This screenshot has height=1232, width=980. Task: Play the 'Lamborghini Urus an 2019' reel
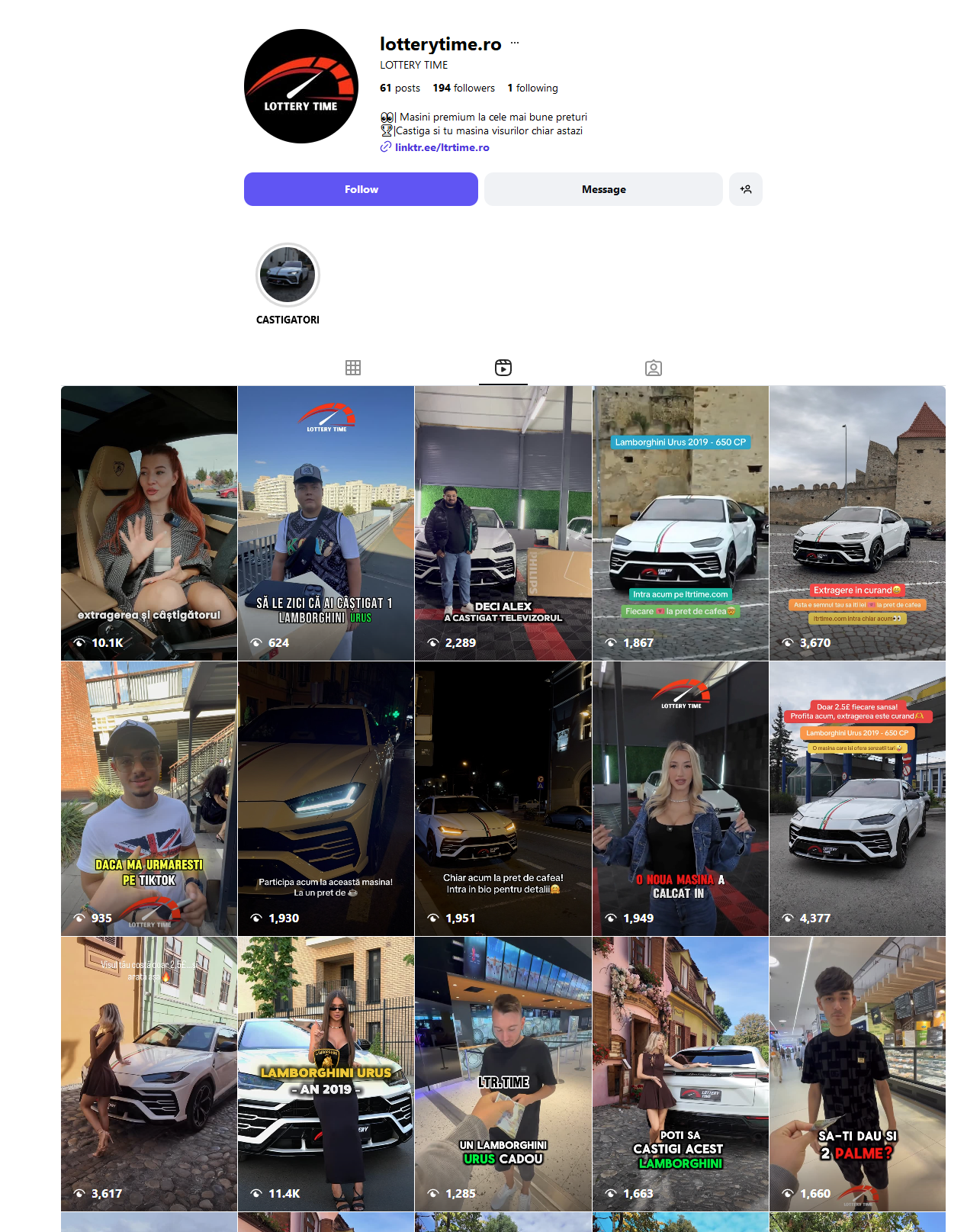point(326,1073)
